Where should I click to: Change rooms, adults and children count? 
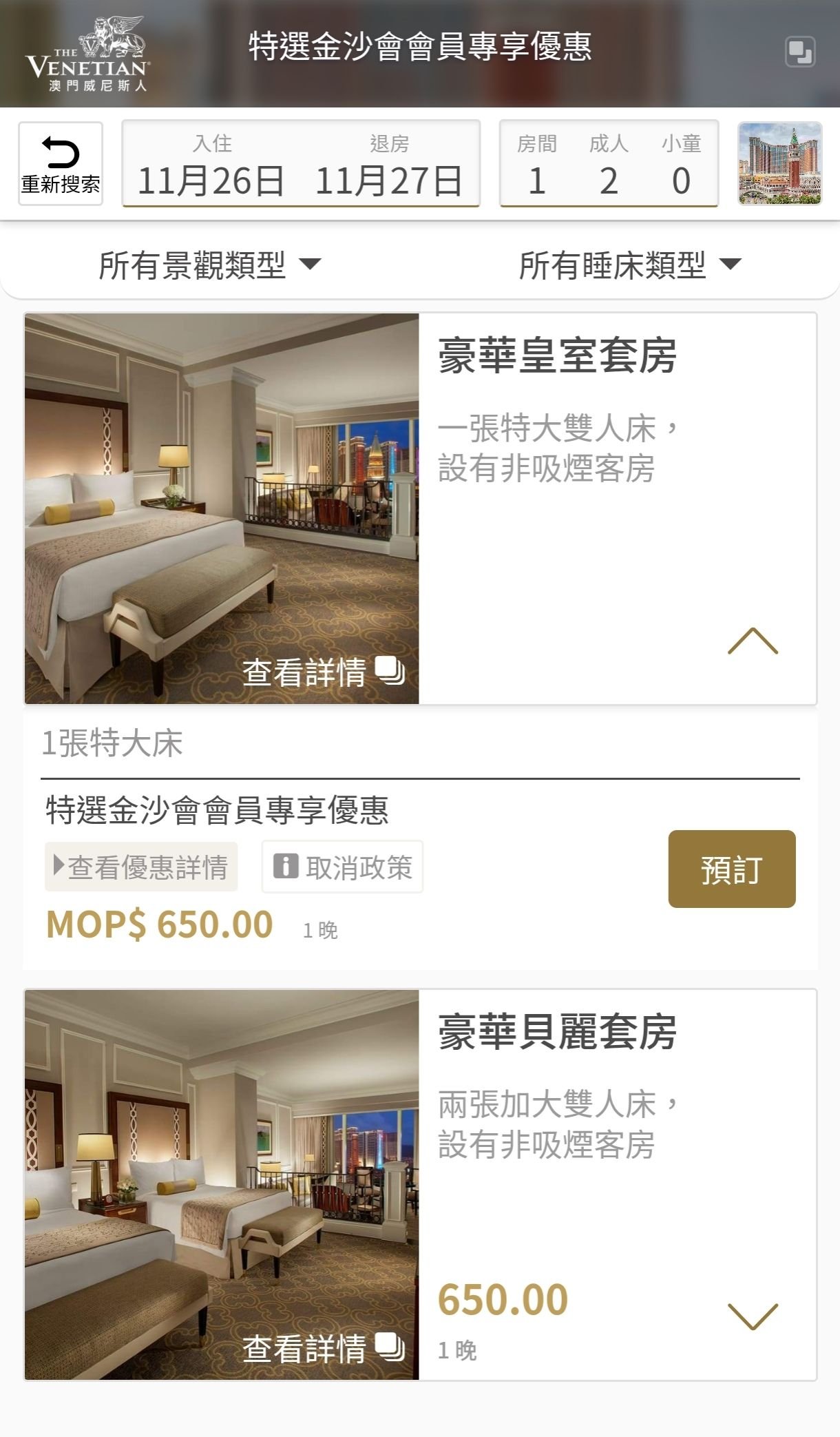[609, 164]
